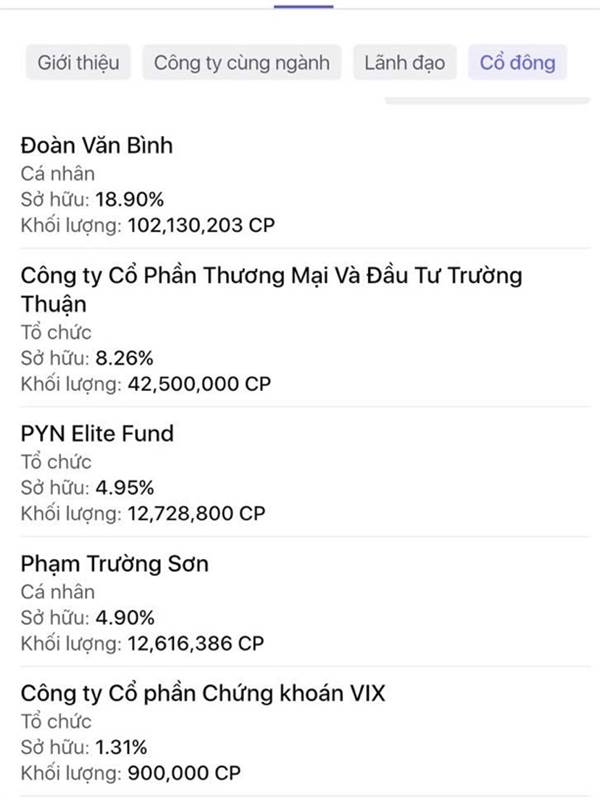Screen dimensions: 600x800
Task: Tap the Cổ đông tab
Action: tap(517, 62)
